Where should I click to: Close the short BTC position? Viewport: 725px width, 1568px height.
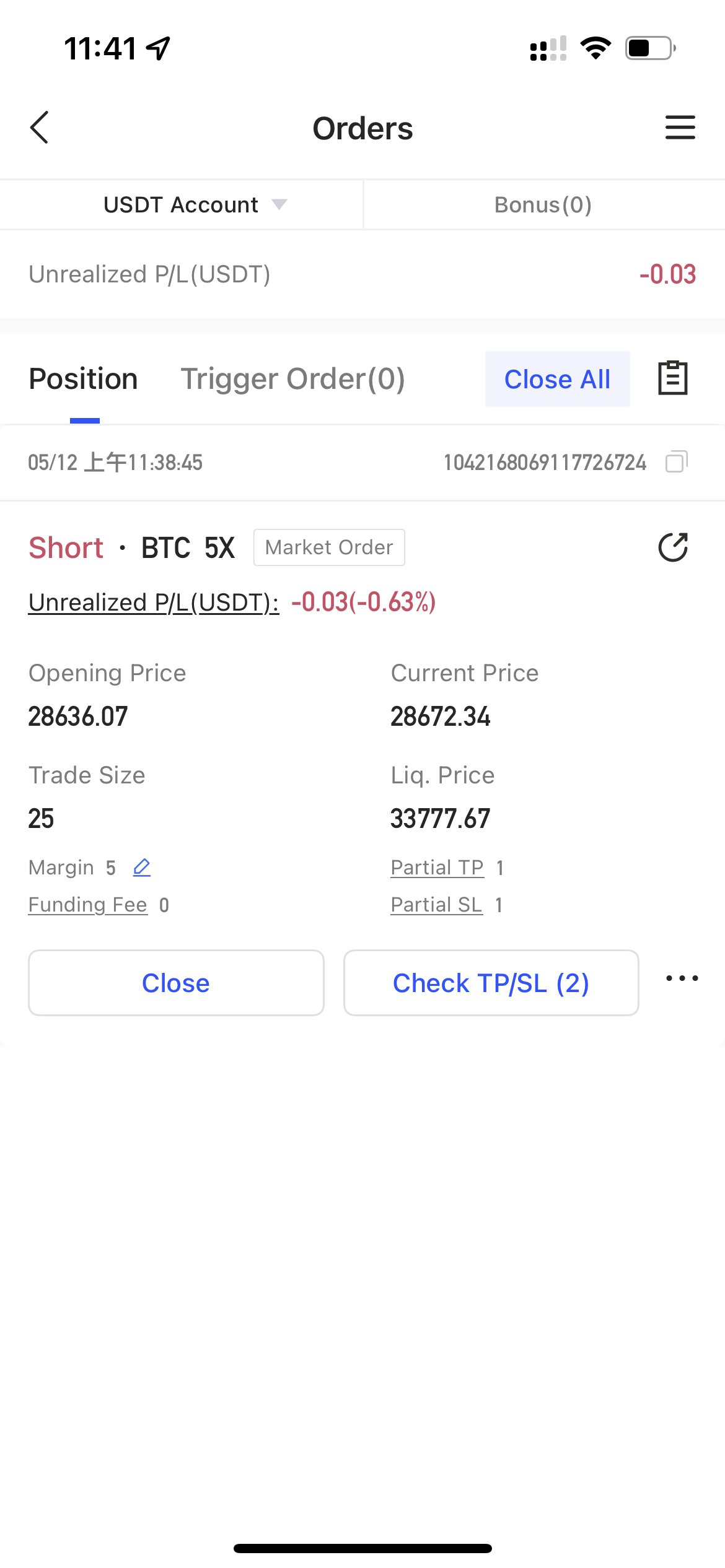[176, 983]
